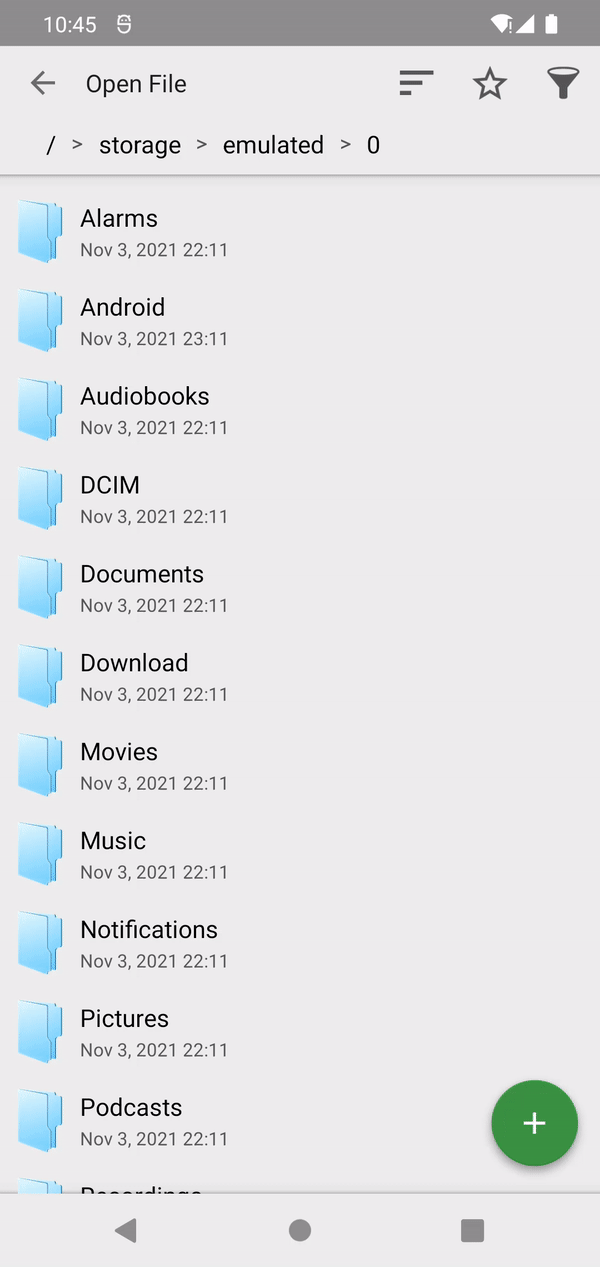This screenshot has width=600, height=1267.
Task: Open the file filter funnel
Action: pyautogui.click(x=563, y=84)
